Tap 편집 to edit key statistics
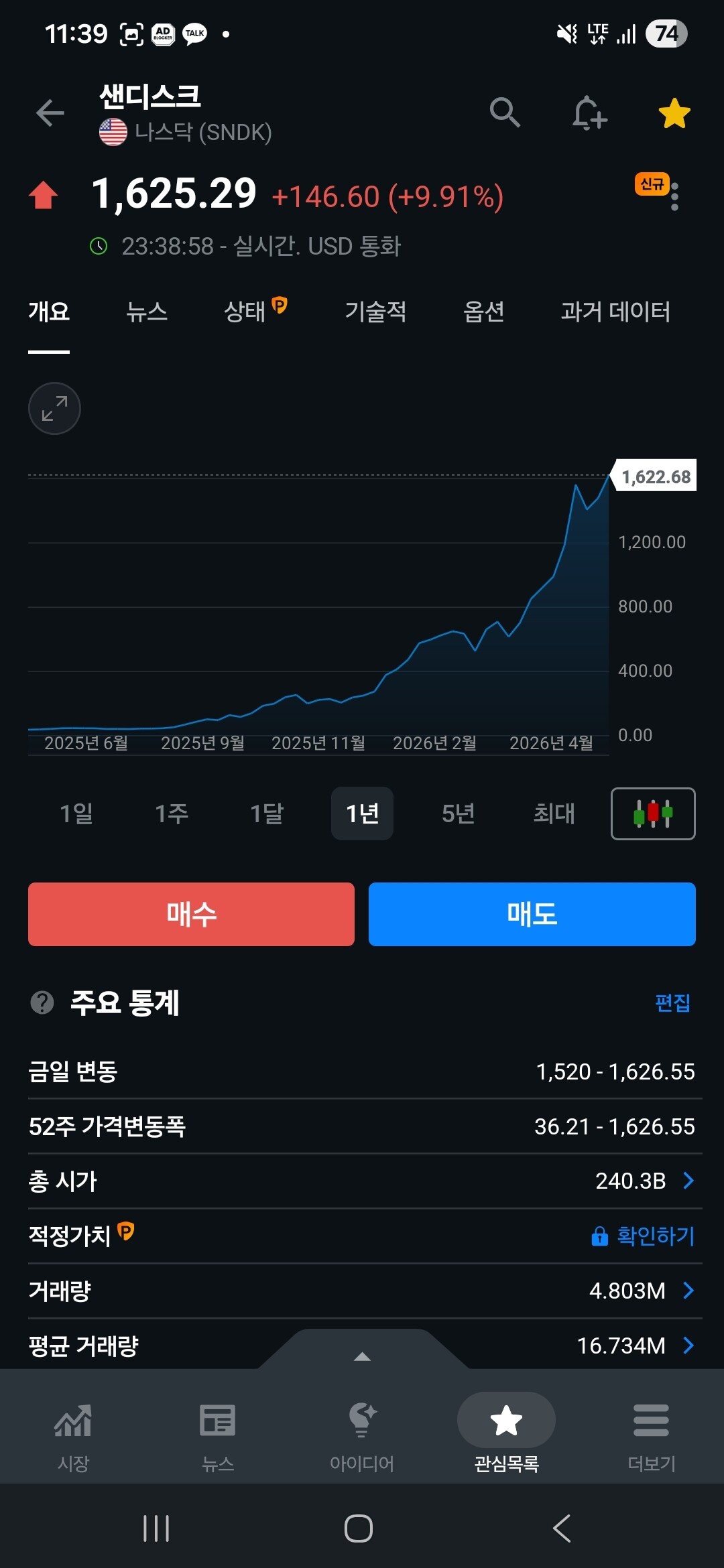This screenshot has width=724, height=1568. [672, 1003]
